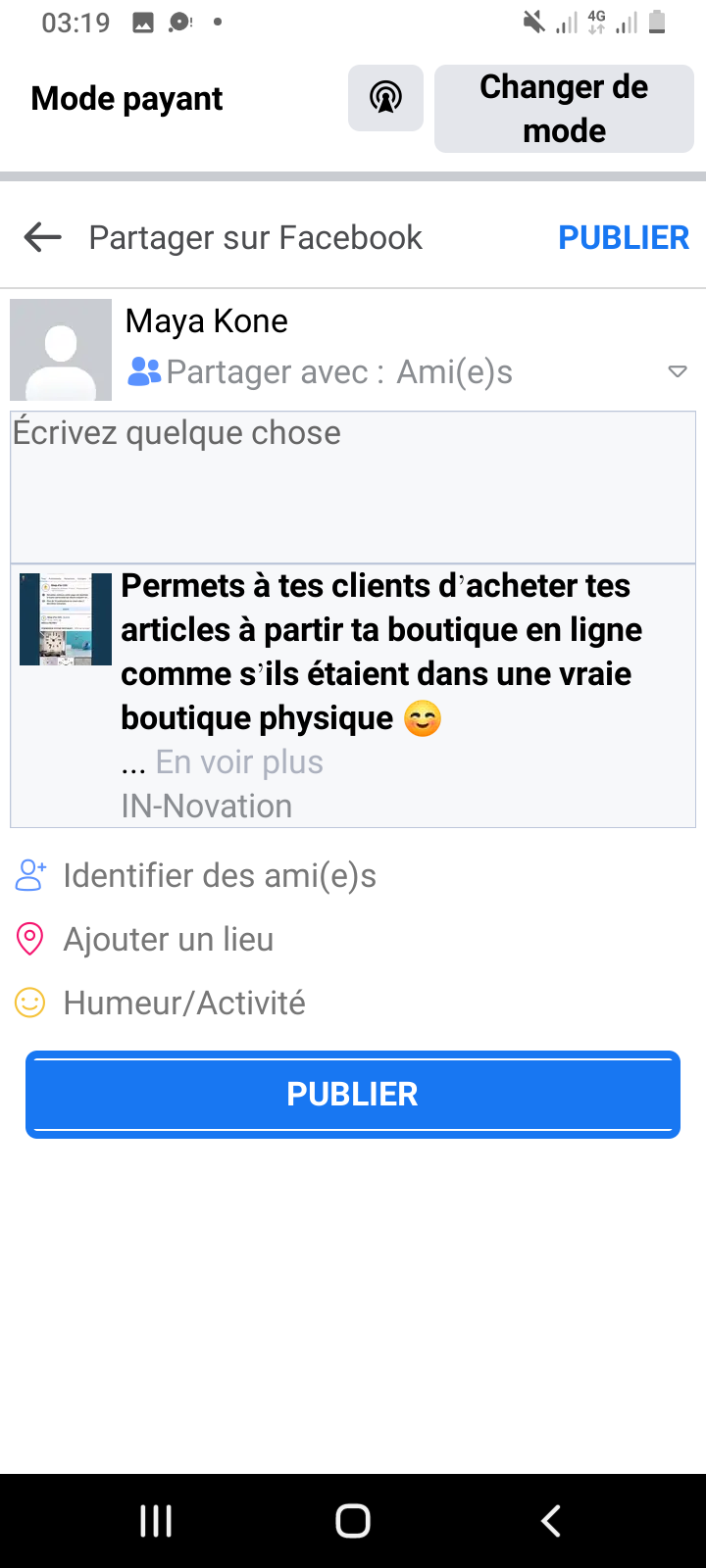Expand the post with En voir plus
Image resolution: width=706 pixels, height=1568 pixels.
pos(239,762)
